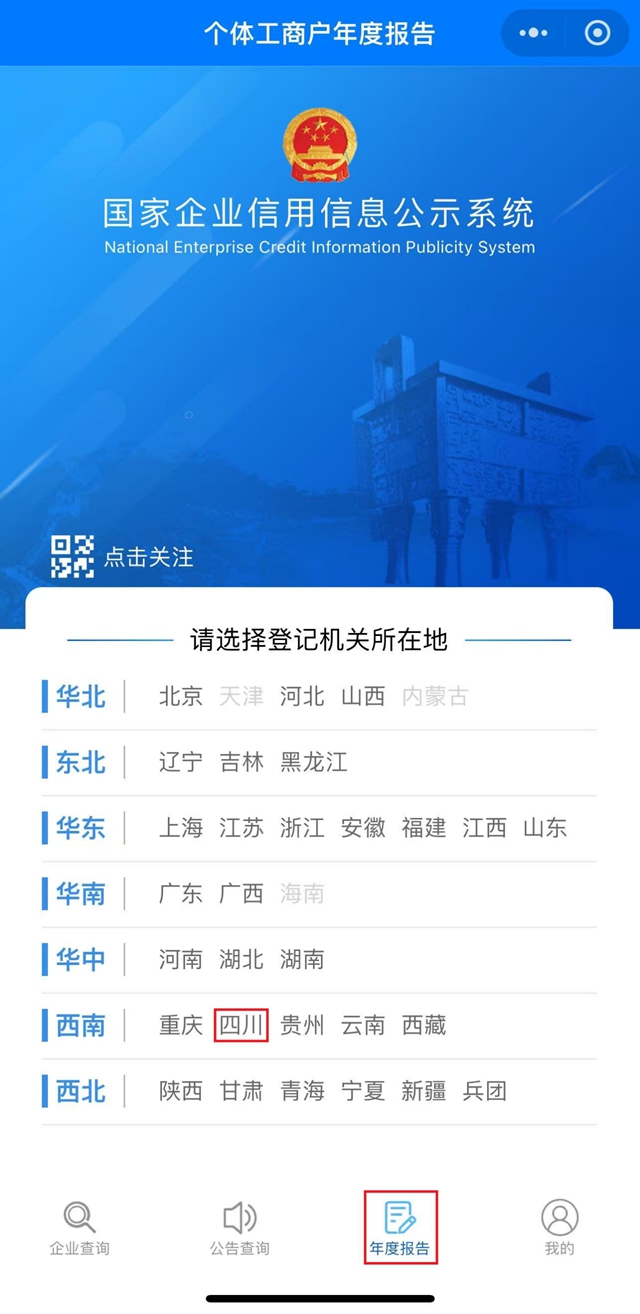Close the mini program with the circle icon
The width and height of the screenshot is (640, 1314).
click(x=597, y=33)
